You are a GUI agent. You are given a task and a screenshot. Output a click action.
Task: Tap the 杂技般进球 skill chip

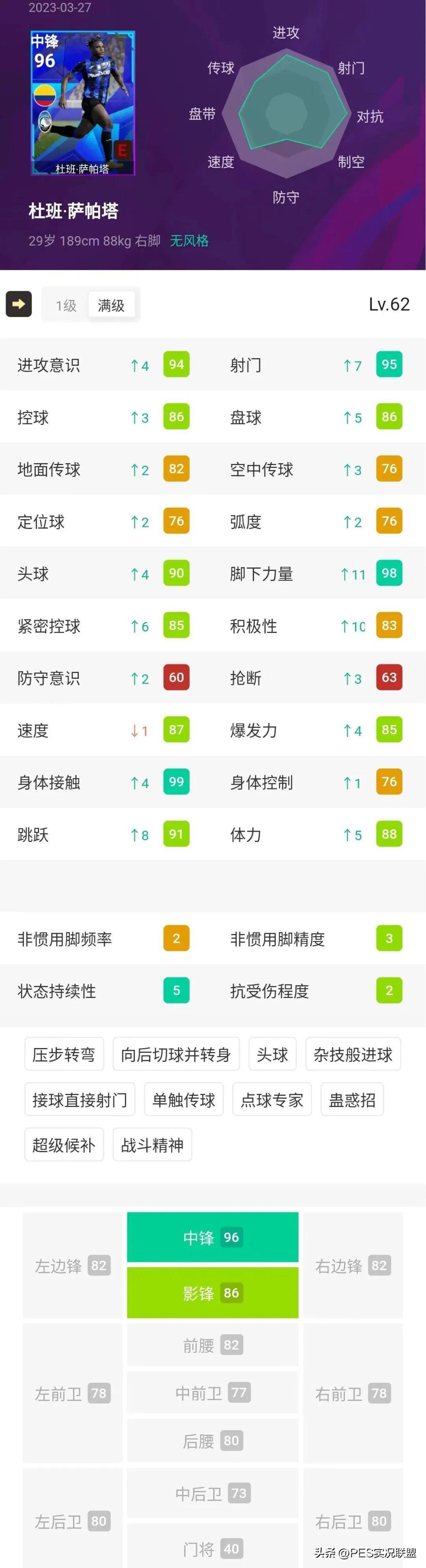[x=353, y=1054]
